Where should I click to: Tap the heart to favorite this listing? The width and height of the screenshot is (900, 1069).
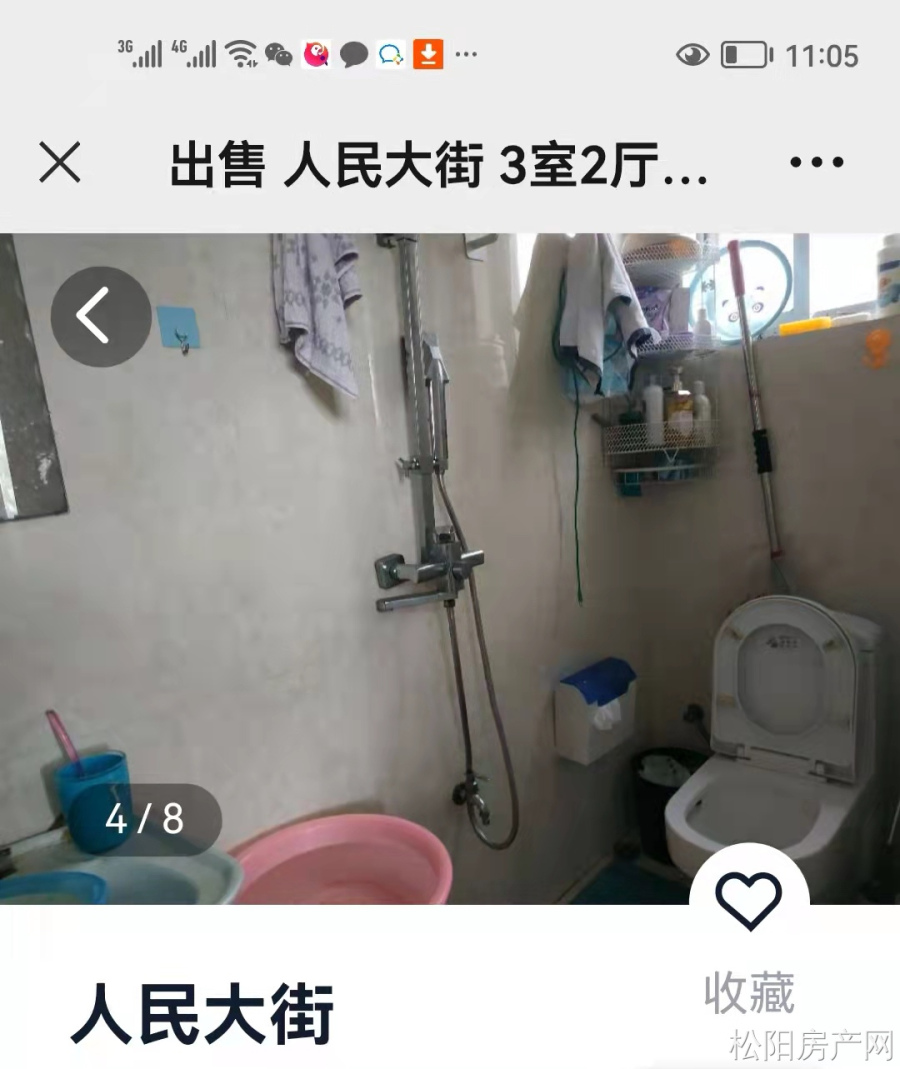click(x=749, y=900)
